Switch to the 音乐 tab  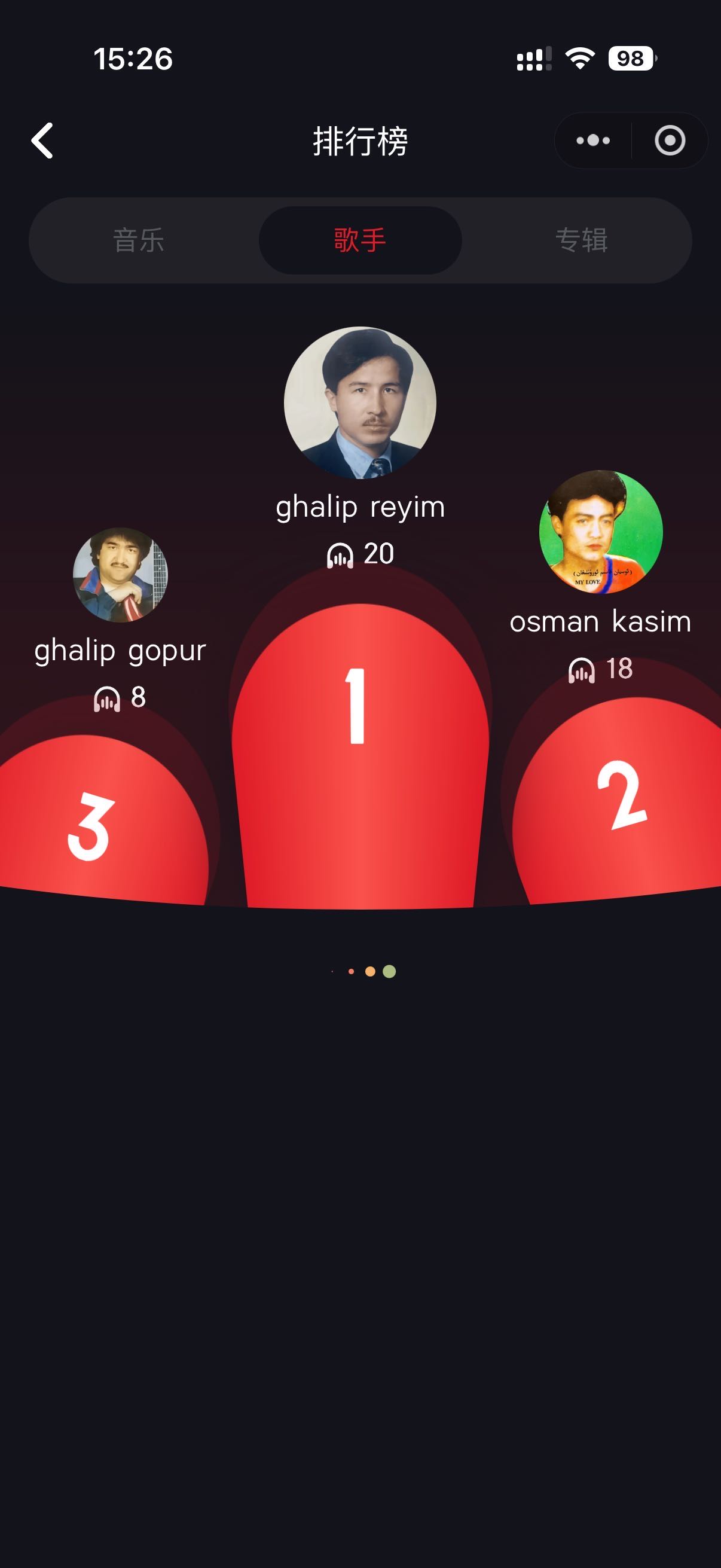coord(139,240)
